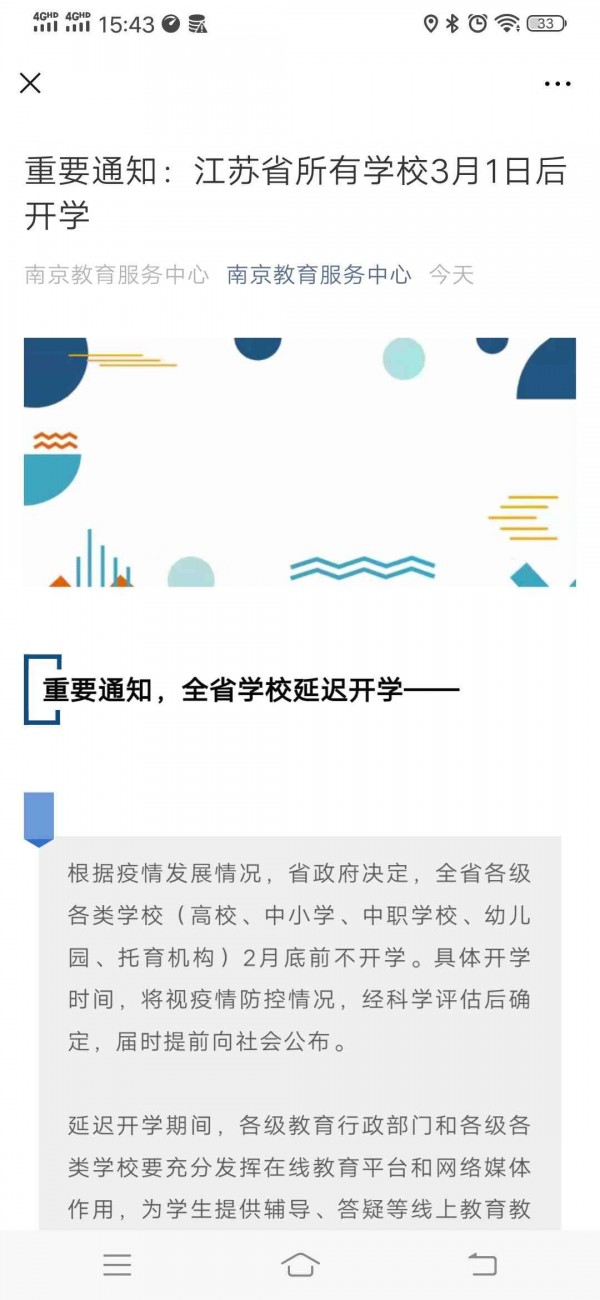Open the blue 南京教育服务中心 account link
This screenshot has width=600, height=1300.
pos(319,274)
